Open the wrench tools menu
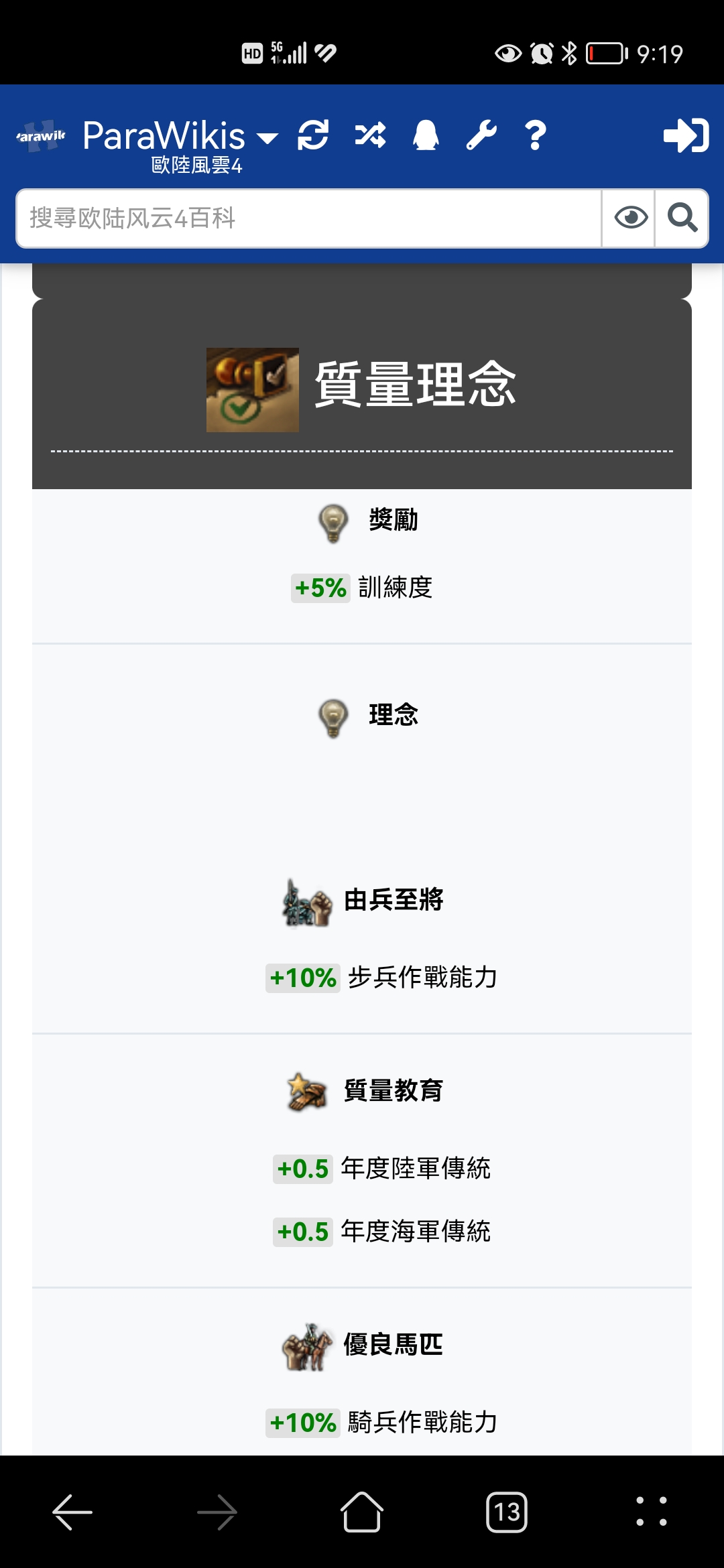The image size is (724, 1568). click(481, 135)
